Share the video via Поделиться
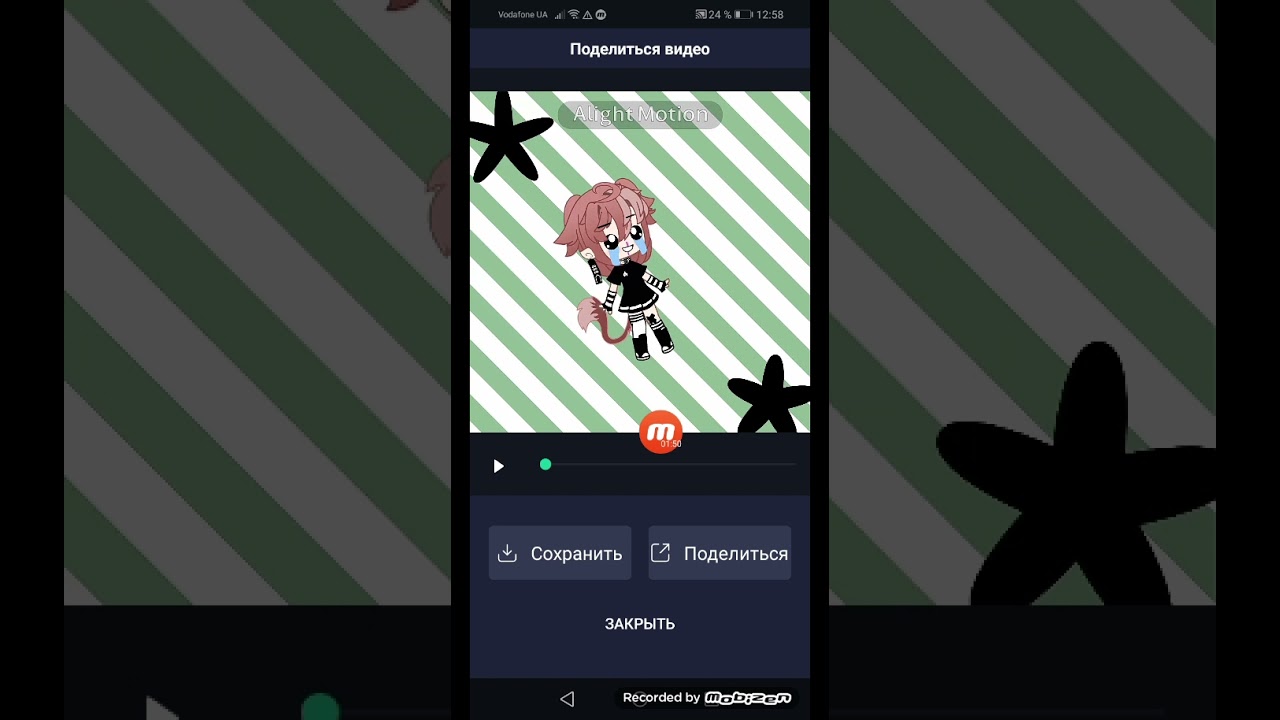 720,553
